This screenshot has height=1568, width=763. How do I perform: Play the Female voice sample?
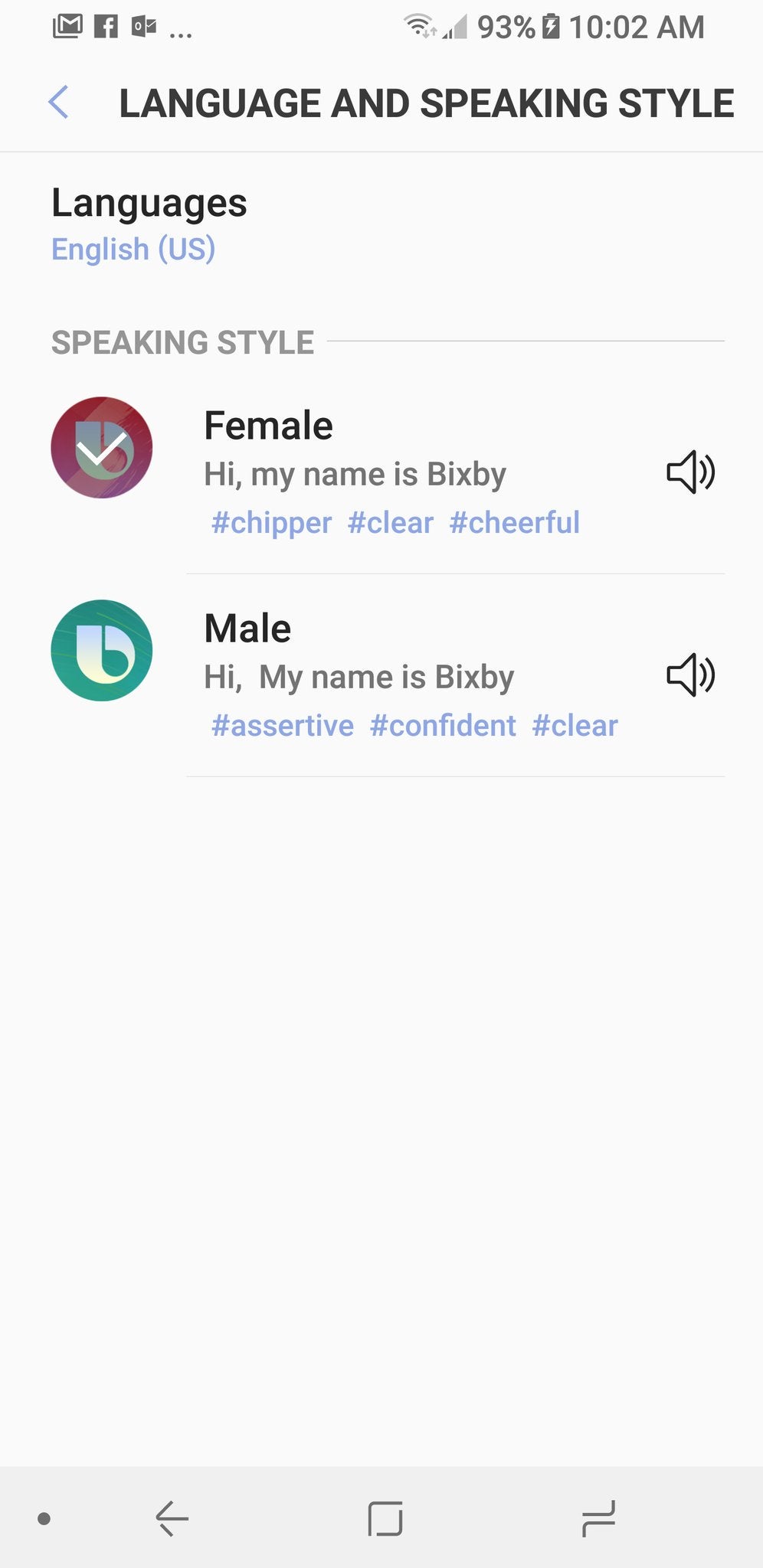690,472
